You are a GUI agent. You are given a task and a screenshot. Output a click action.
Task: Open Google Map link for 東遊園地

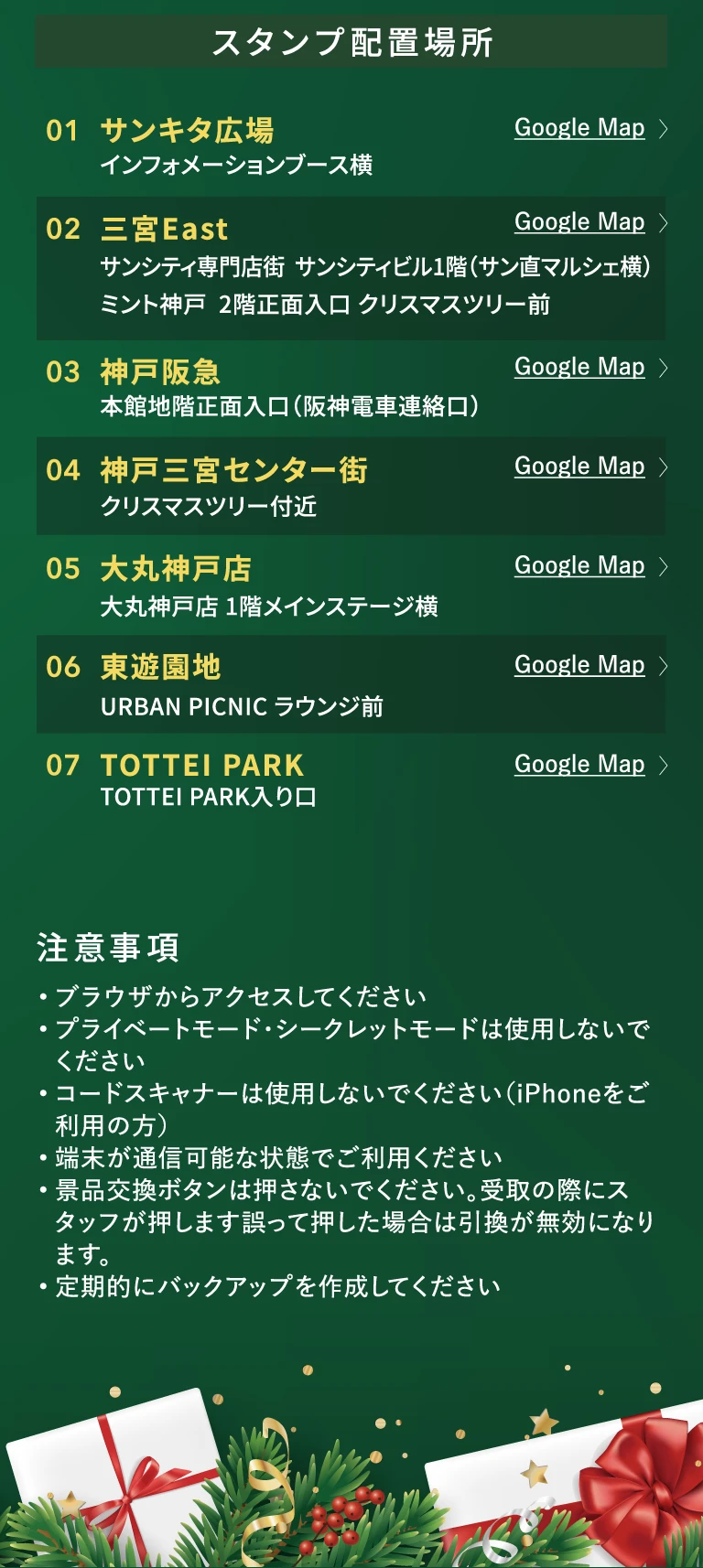(x=579, y=665)
